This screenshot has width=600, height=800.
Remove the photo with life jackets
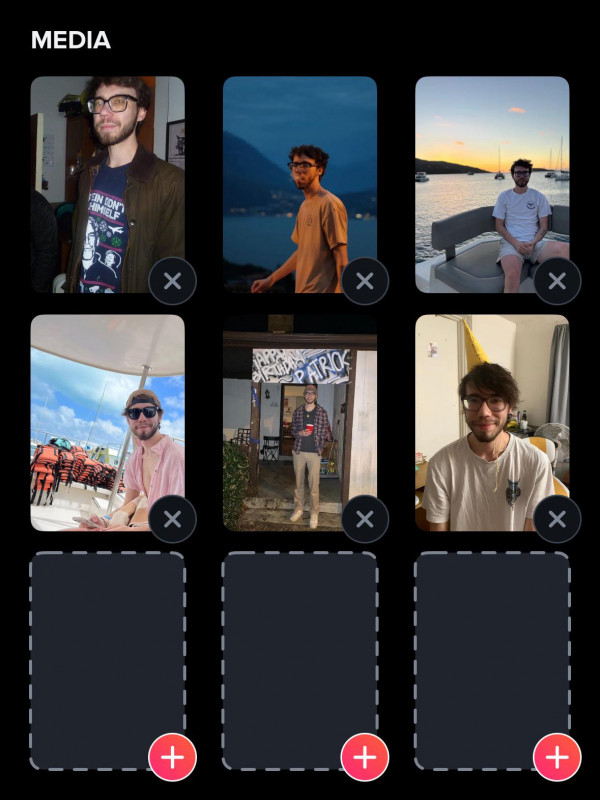172,519
